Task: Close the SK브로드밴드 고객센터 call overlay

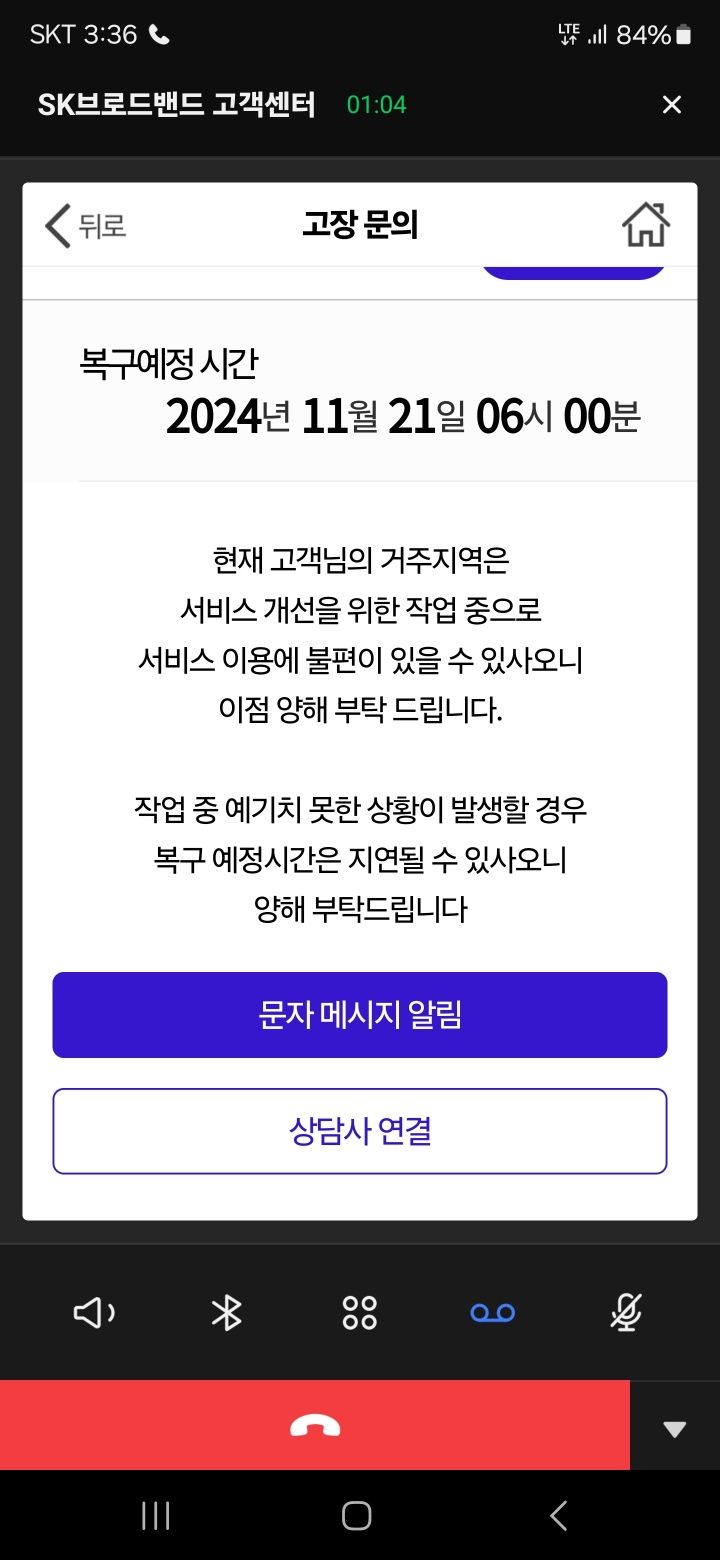Action: (x=672, y=105)
